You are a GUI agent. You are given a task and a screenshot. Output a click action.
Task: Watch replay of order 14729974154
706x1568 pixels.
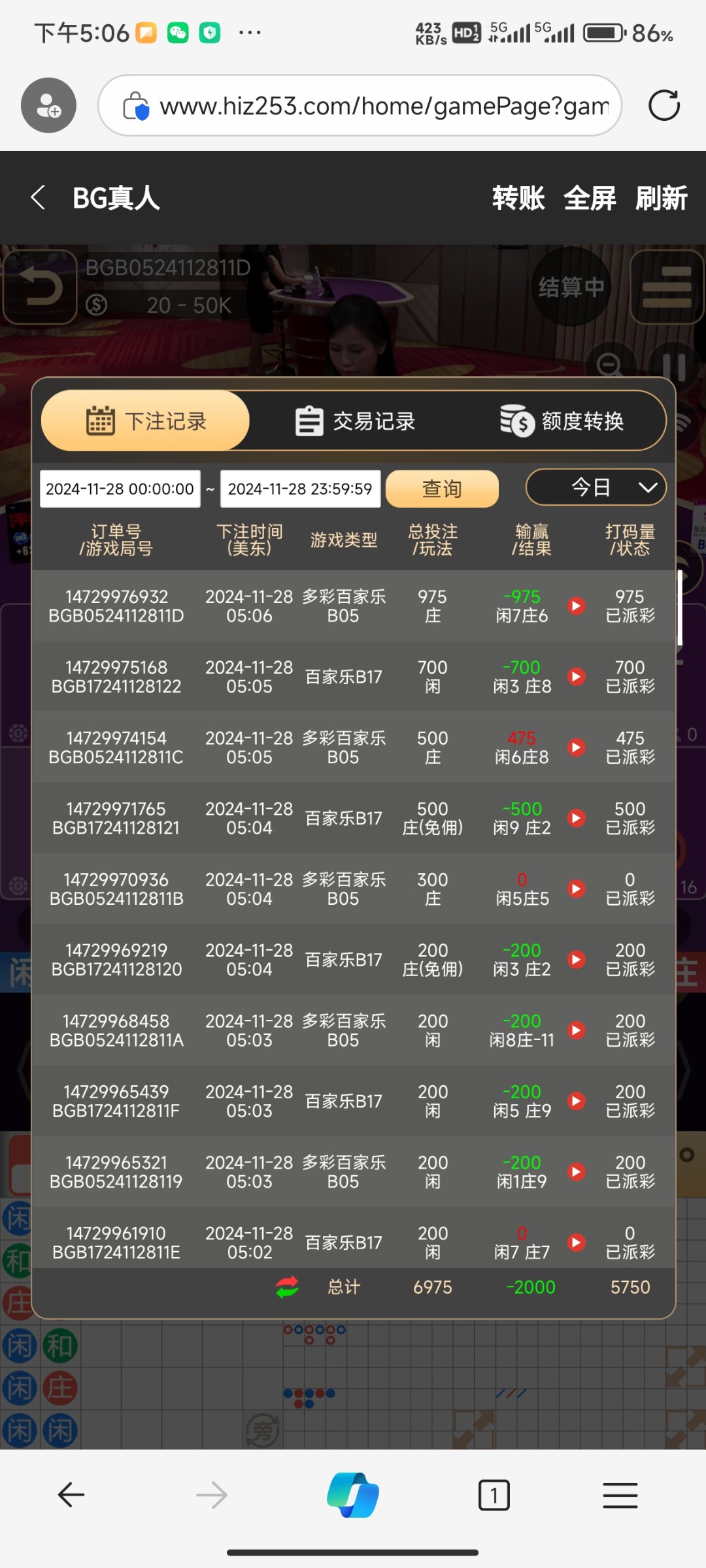[576, 747]
